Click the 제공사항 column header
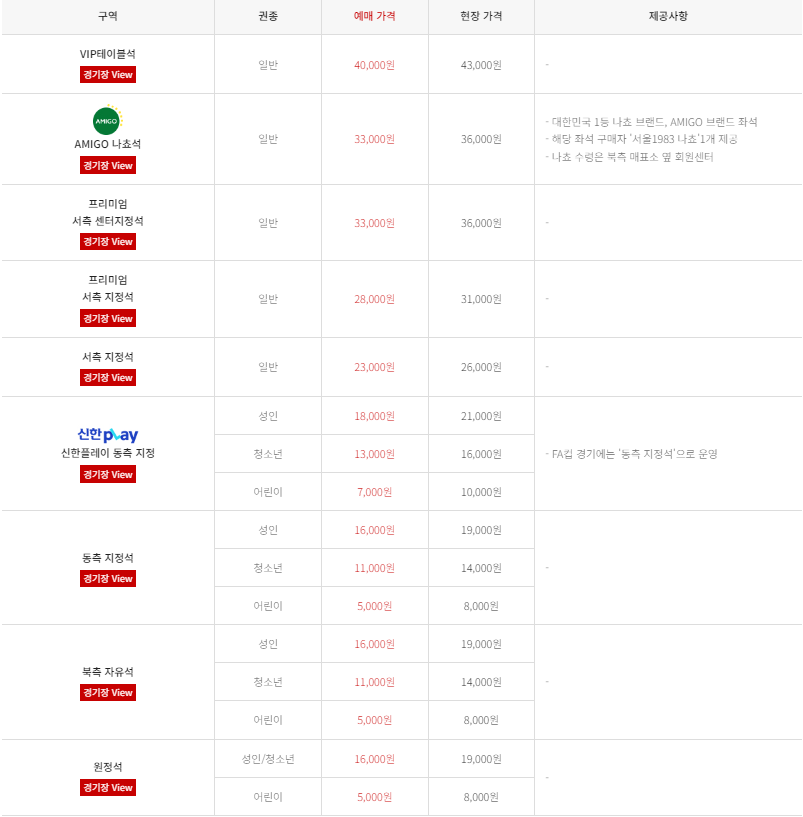 coord(666,16)
